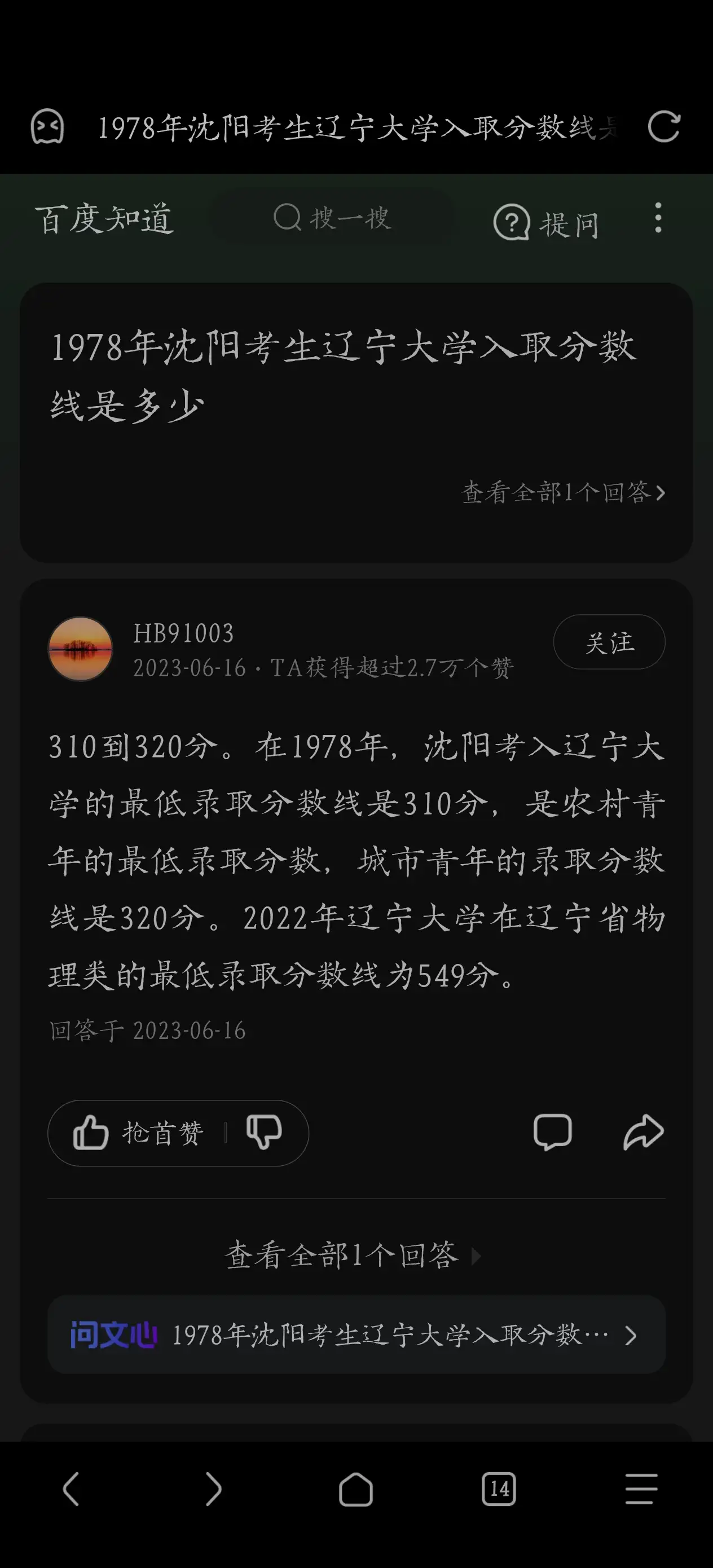Follow HB91003 with the 关注 button

[x=609, y=642]
